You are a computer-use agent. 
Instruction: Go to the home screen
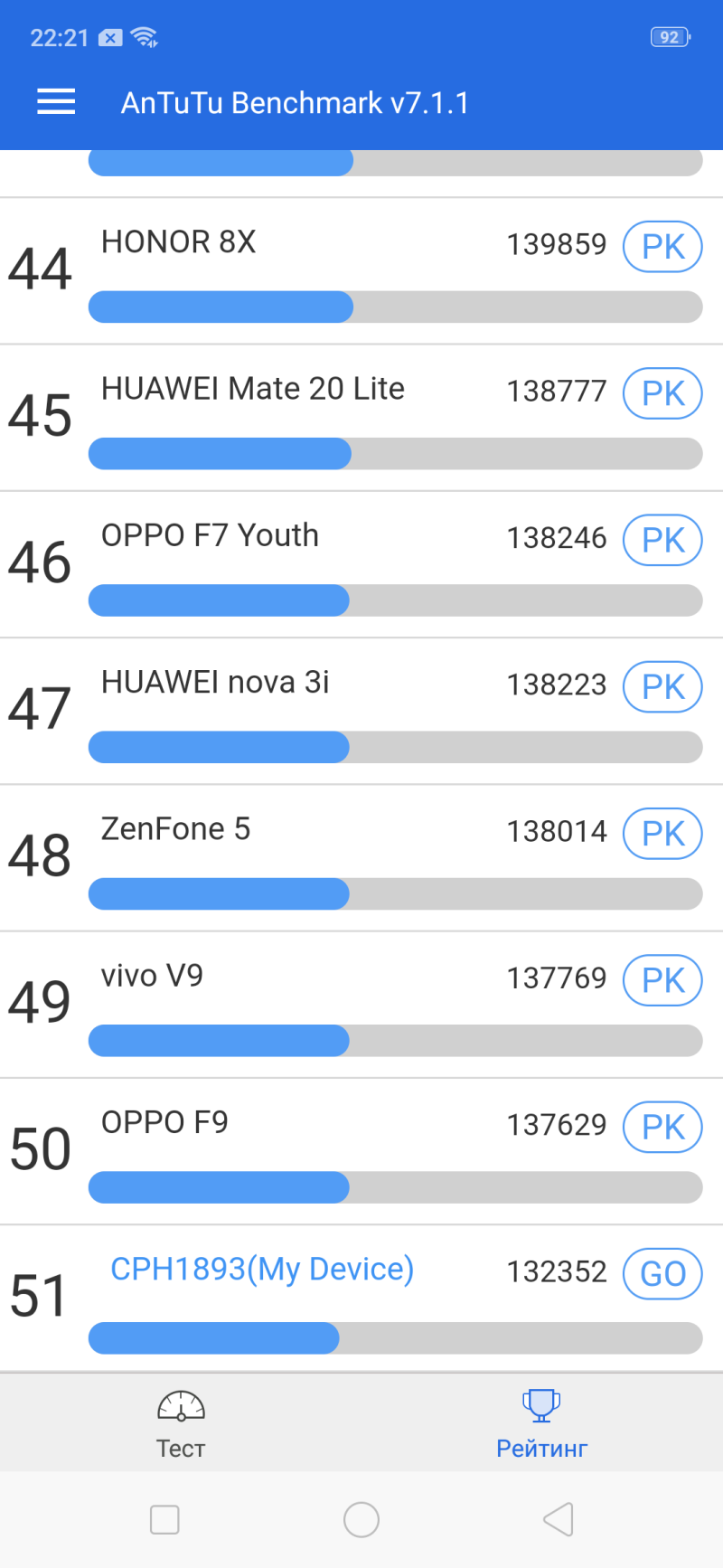[361, 1519]
